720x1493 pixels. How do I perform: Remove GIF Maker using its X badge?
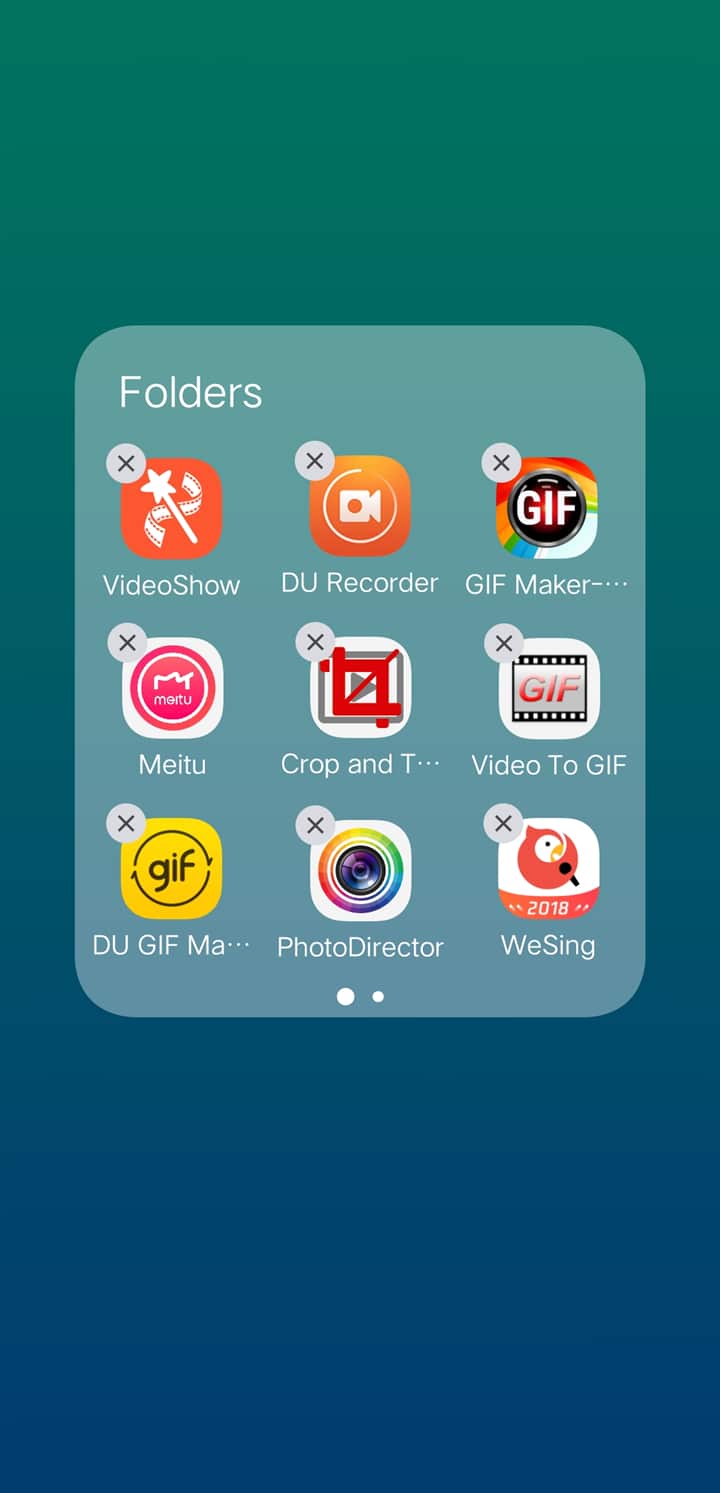[502, 463]
